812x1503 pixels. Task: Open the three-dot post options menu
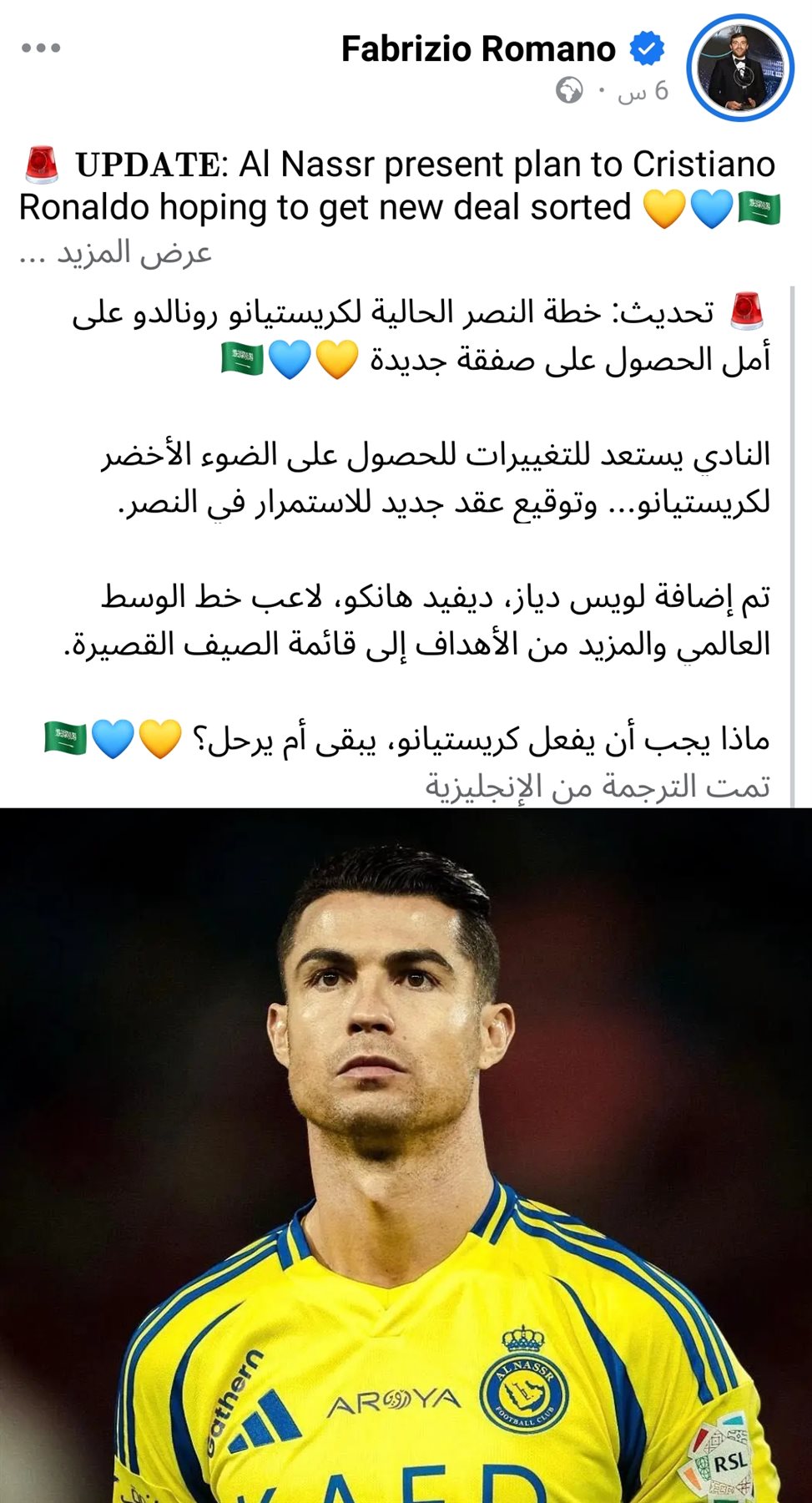pos(41,48)
